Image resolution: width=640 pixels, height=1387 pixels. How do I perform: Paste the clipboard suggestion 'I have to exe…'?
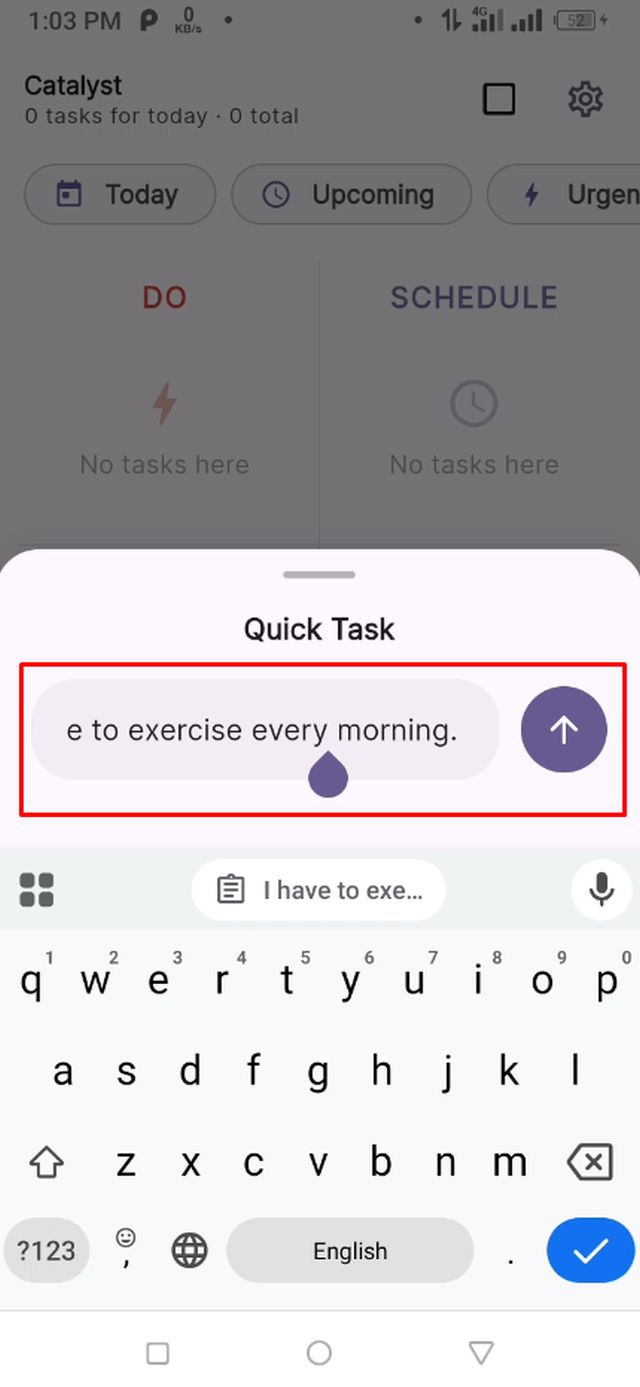pyautogui.click(x=319, y=890)
